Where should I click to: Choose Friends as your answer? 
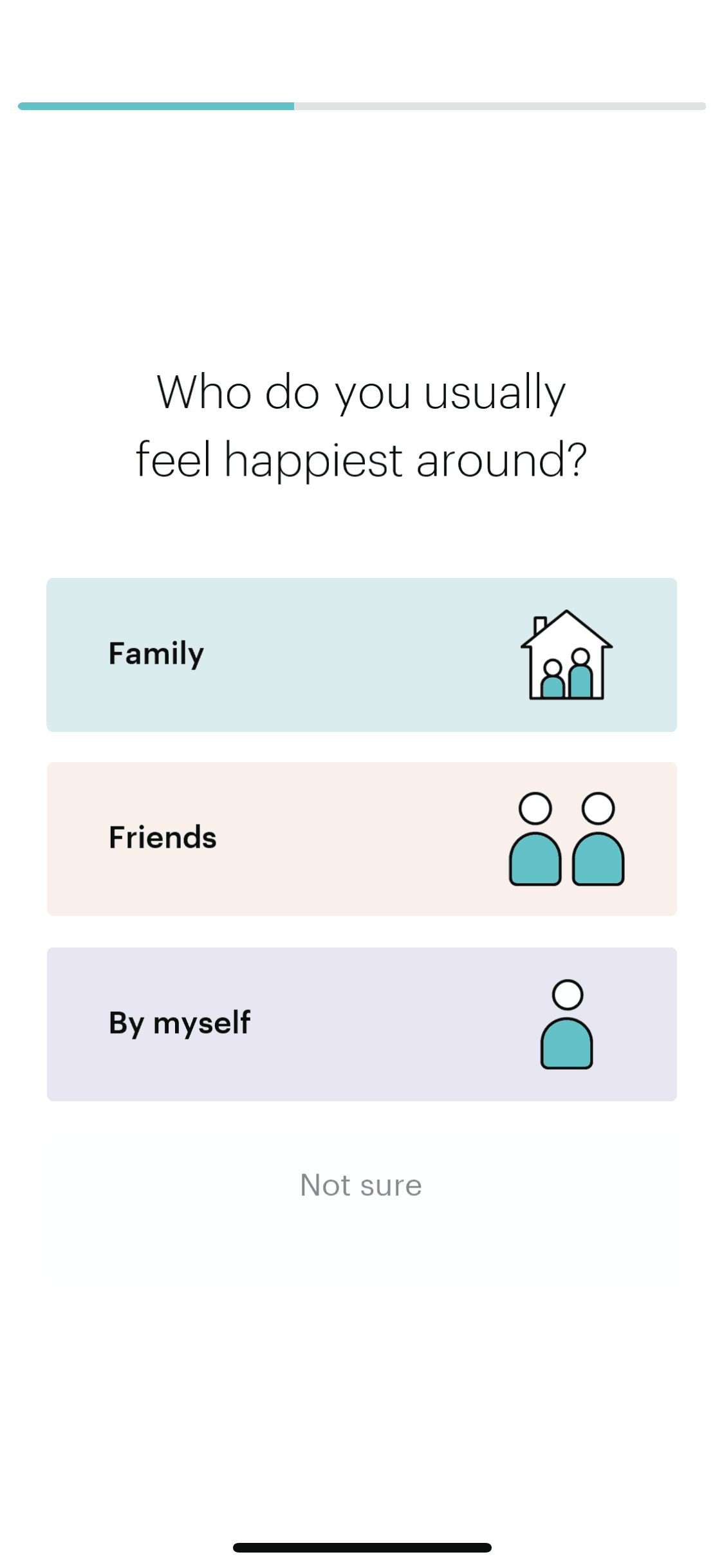pyautogui.click(x=361, y=839)
